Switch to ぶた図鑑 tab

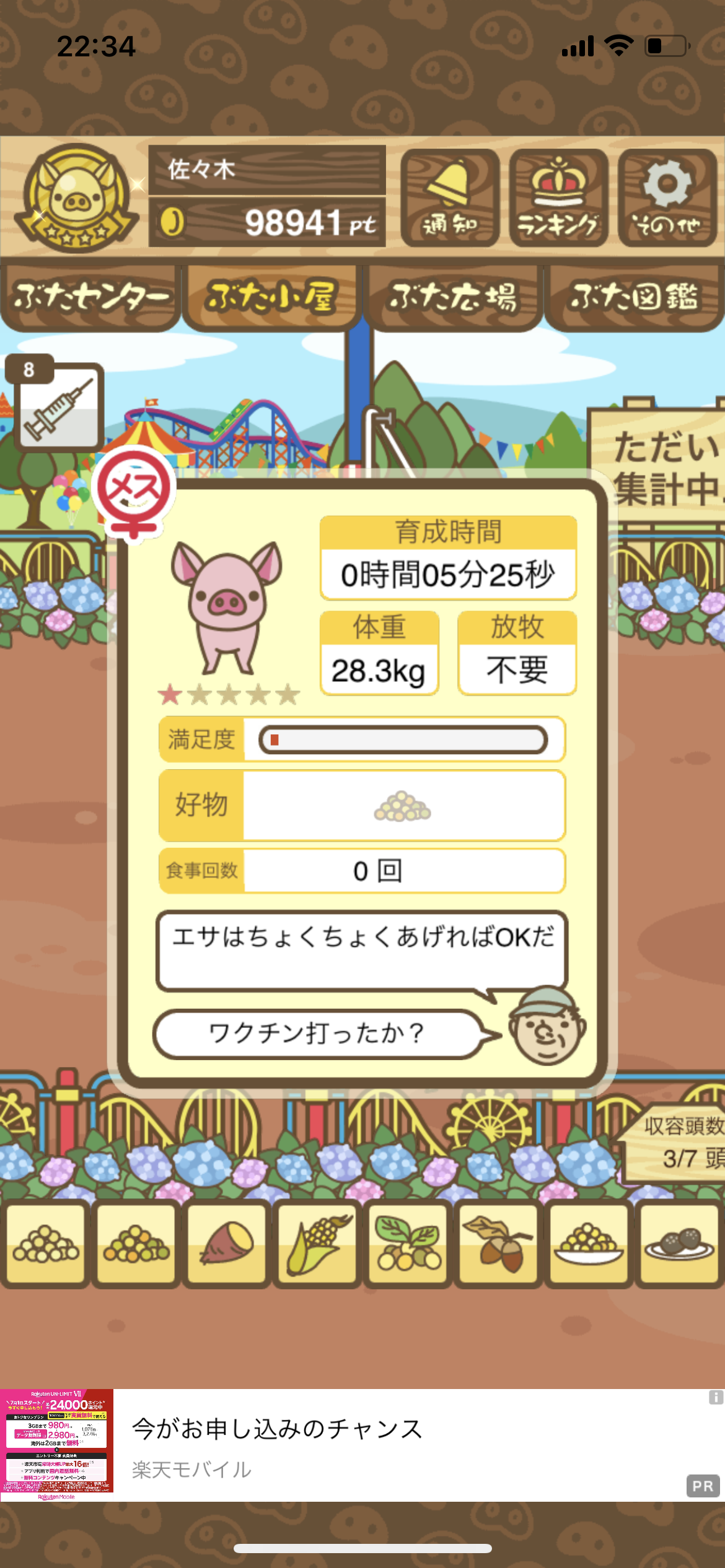click(634, 297)
